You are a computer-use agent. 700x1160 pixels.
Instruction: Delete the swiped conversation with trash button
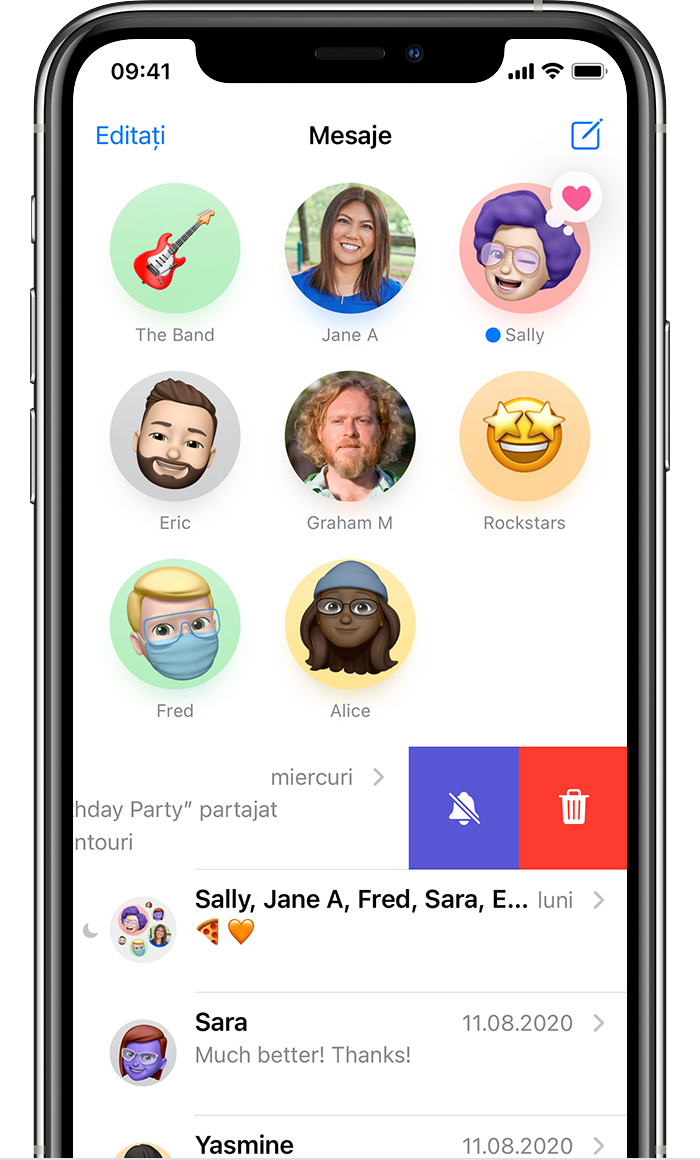click(x=573, y=808)
